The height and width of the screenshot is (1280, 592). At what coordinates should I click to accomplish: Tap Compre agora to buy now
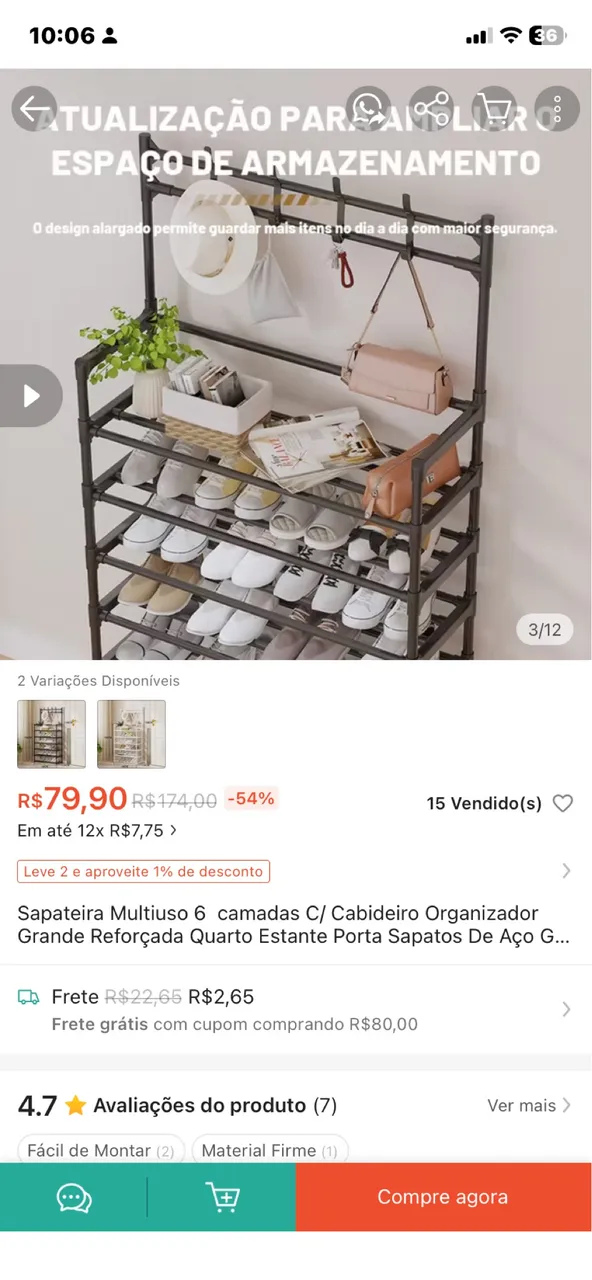tap(443, 1197)
